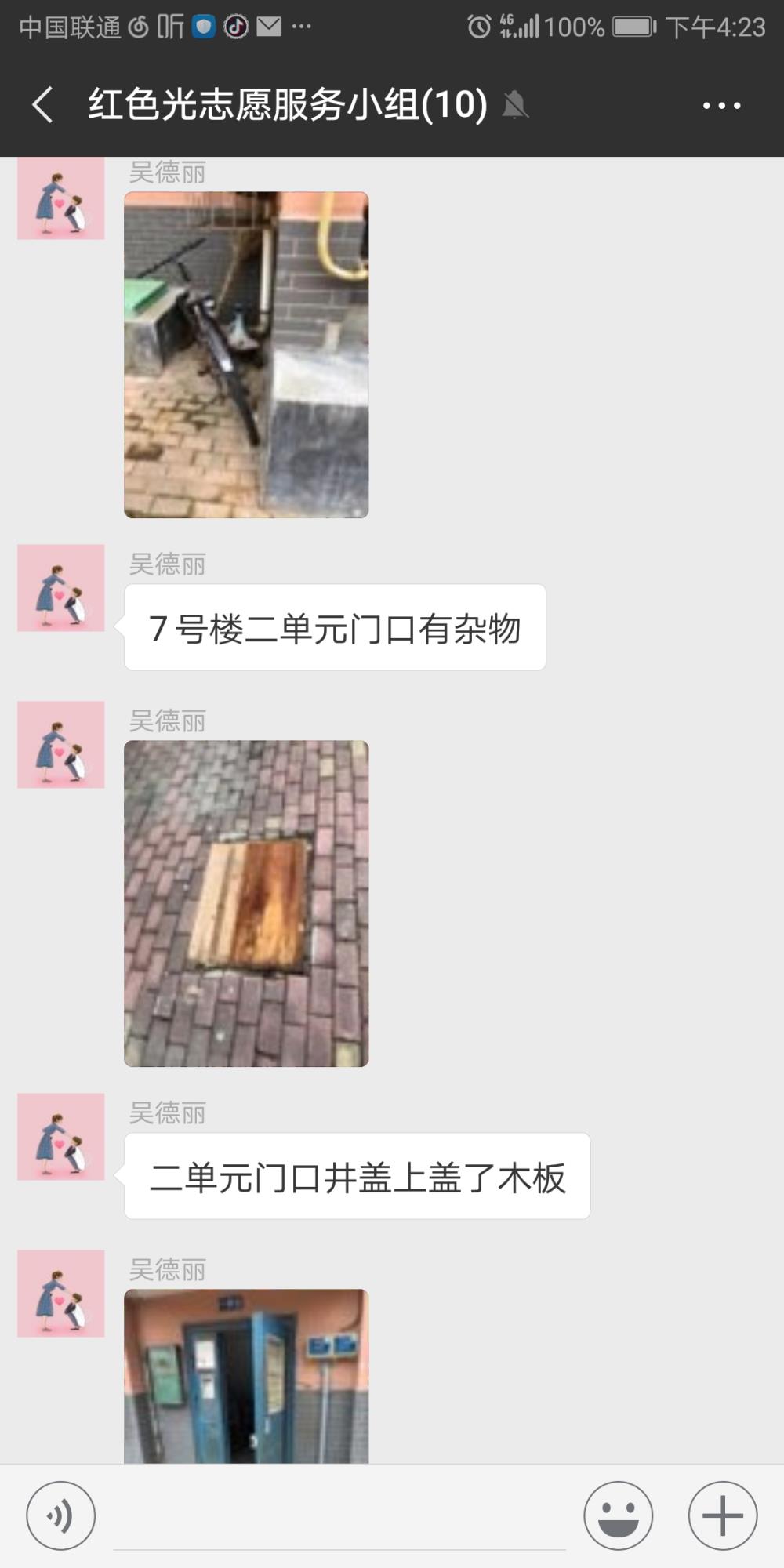
Task: View the bicycle photo in full
Action: [x=246, y=354]
